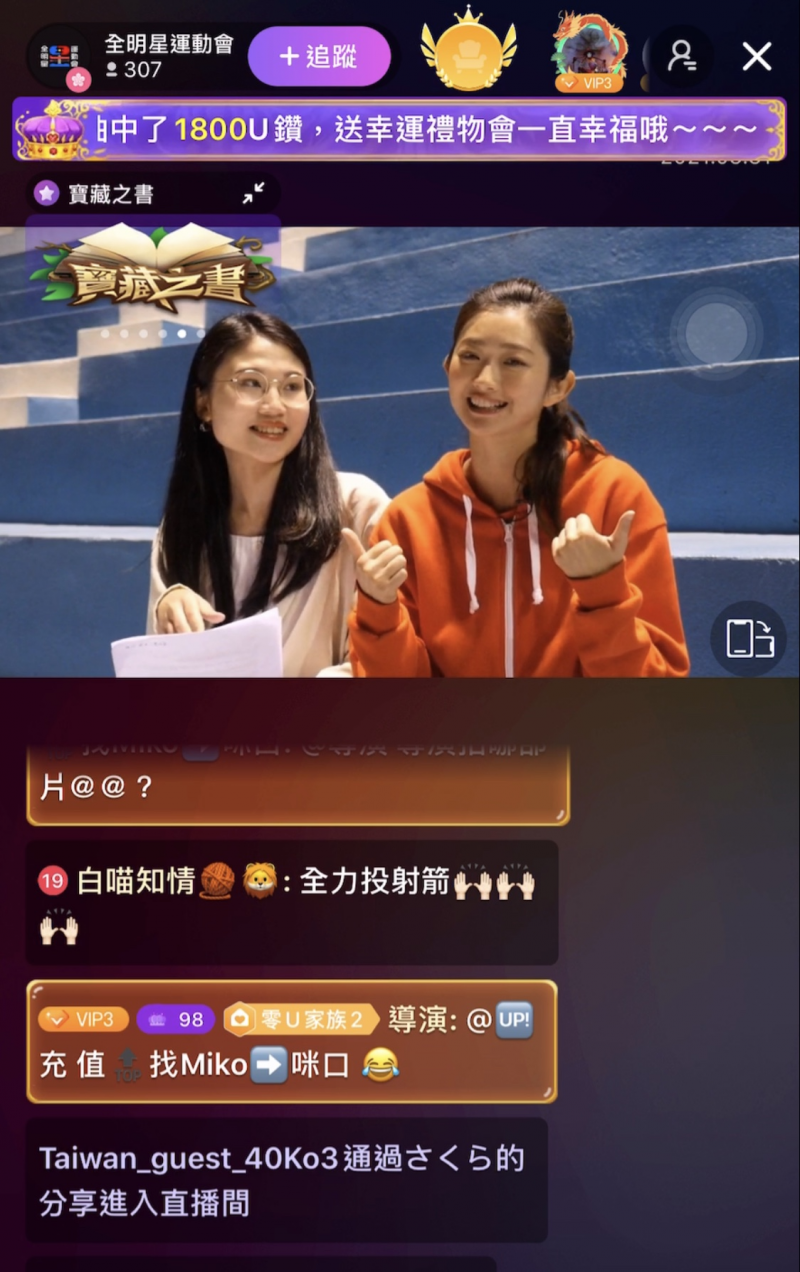Follow the streamer with 追蹤 button
The width and height of the screenshot is (800, 1272).
pos(319,57)
